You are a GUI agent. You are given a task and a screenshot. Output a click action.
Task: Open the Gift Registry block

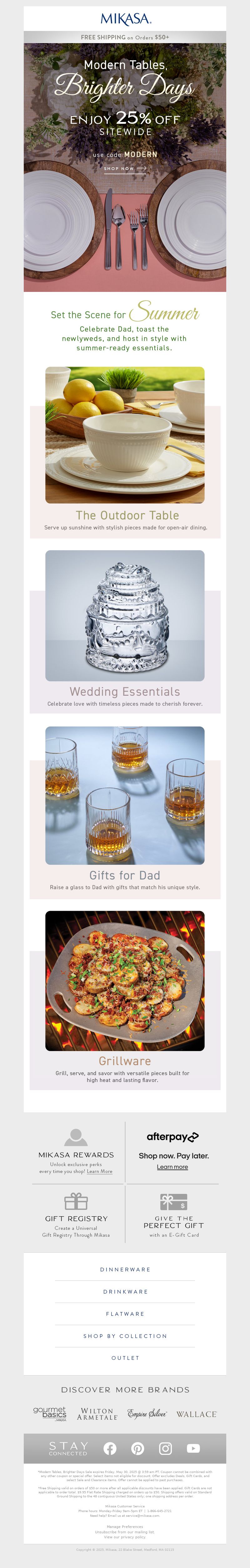76,1215
